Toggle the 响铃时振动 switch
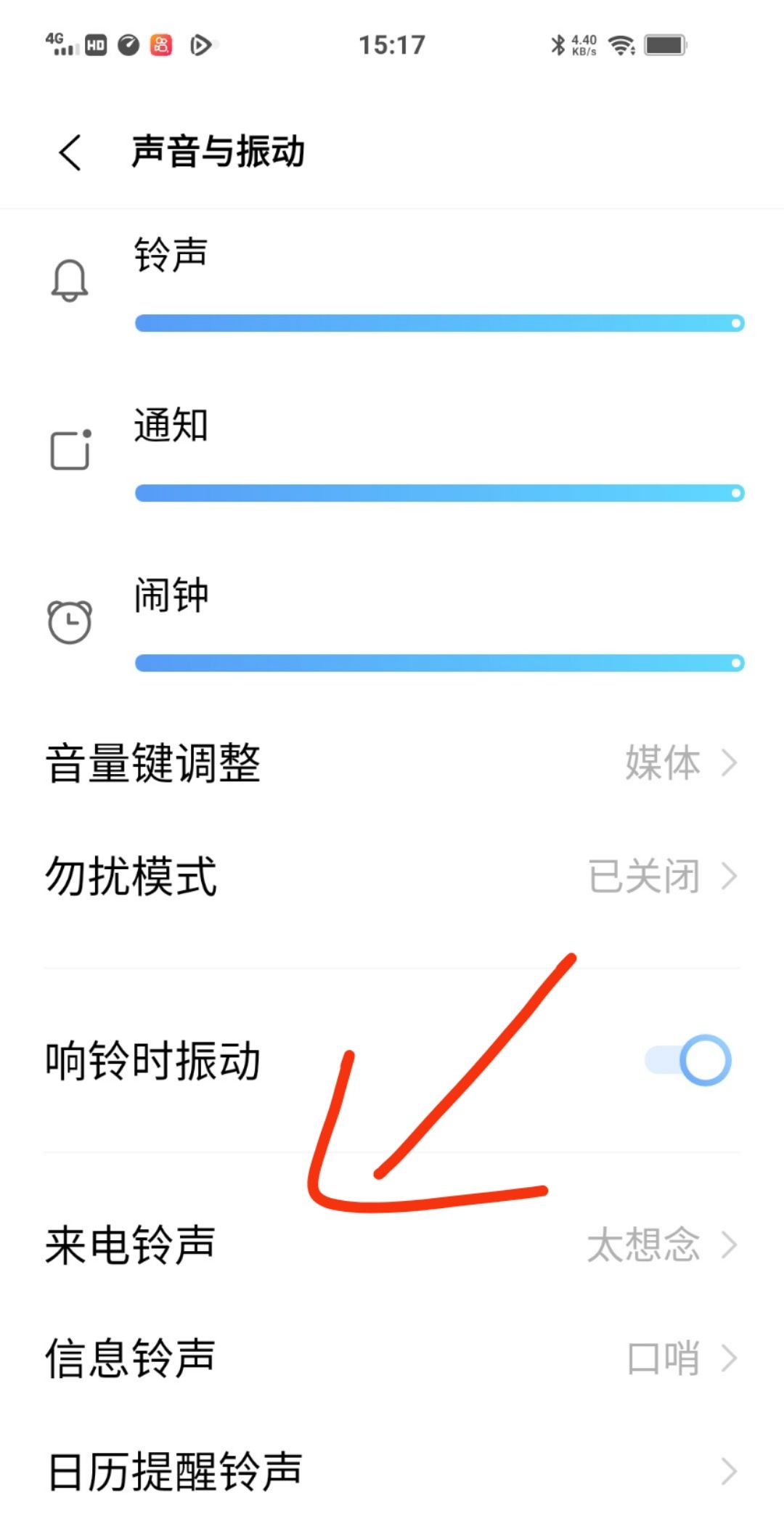784x1516 pixels. click(x=688, y=1061)
